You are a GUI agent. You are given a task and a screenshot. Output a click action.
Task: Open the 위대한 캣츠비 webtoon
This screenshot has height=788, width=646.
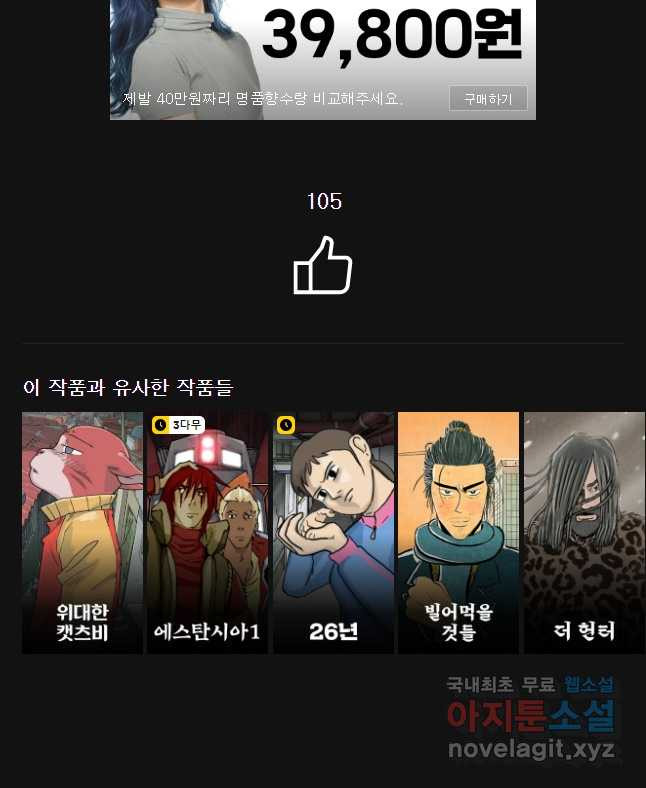click(x=82, y=532)
